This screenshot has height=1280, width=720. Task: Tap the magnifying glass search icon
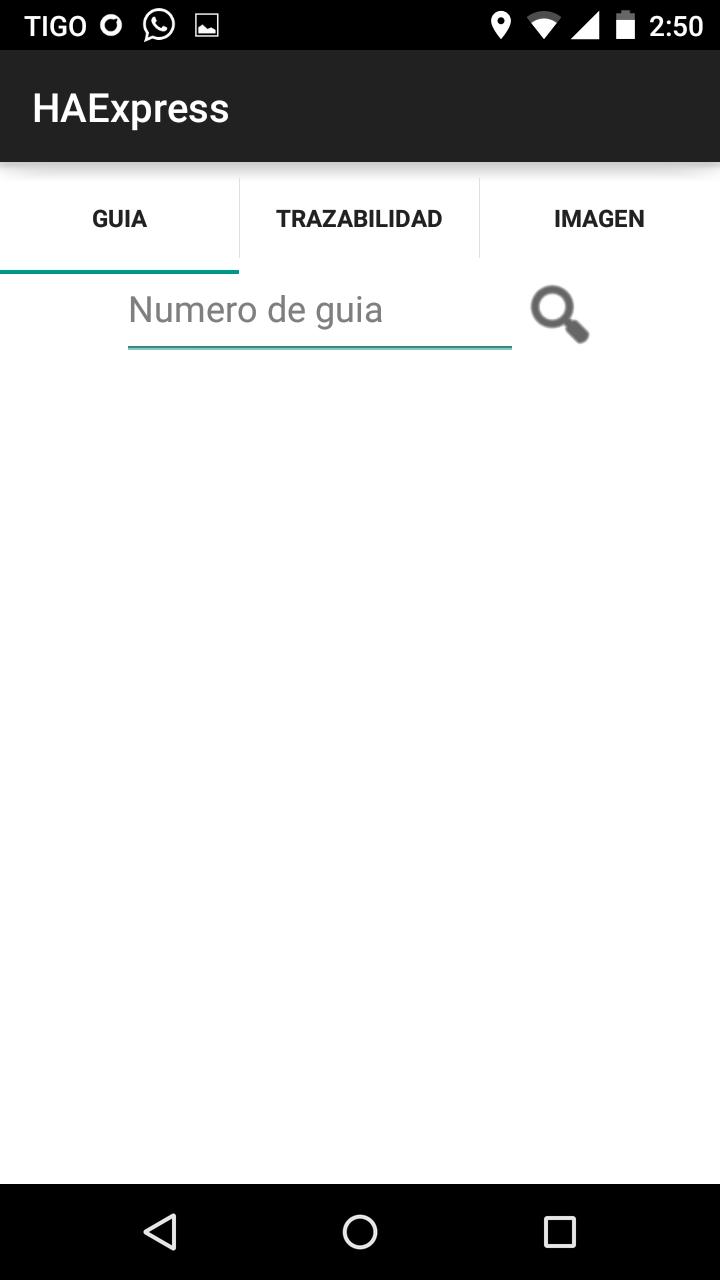pos(559,315)
